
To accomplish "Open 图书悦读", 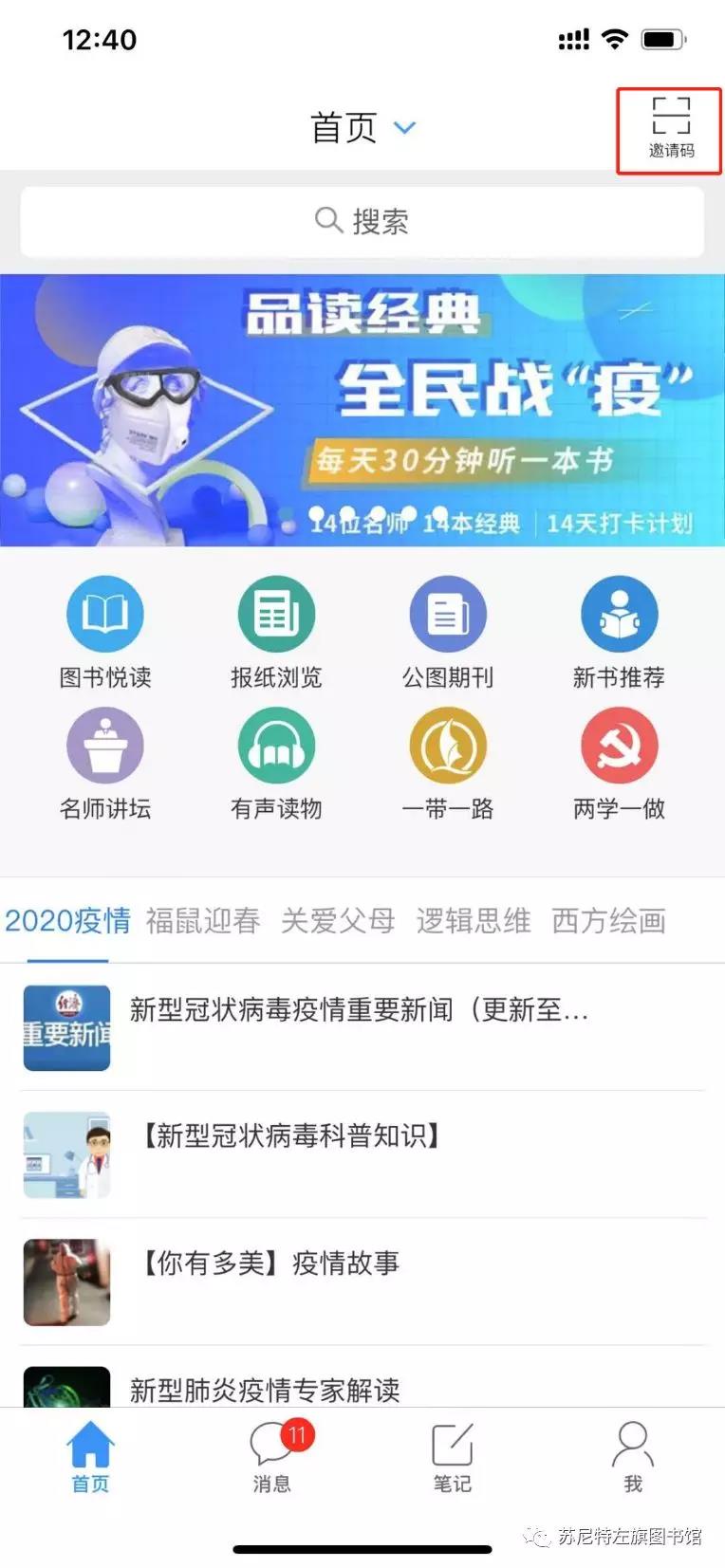I will point(105,632).
